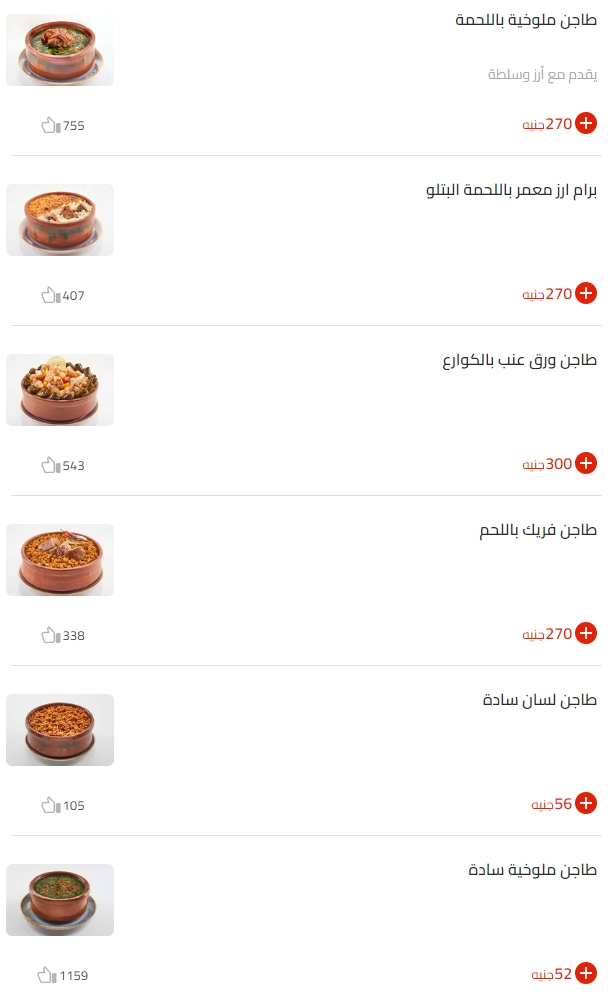The image size is (611, 999).
Task: Like طاجن فريك باللحم
Action: point(50,635)
